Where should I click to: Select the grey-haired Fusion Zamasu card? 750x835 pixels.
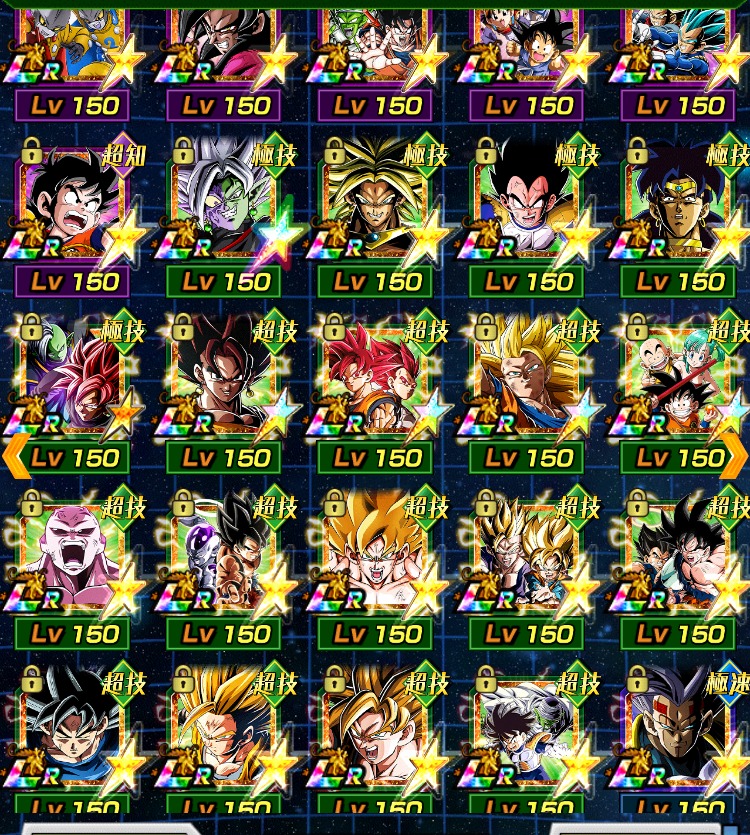(x=224, y=205)
